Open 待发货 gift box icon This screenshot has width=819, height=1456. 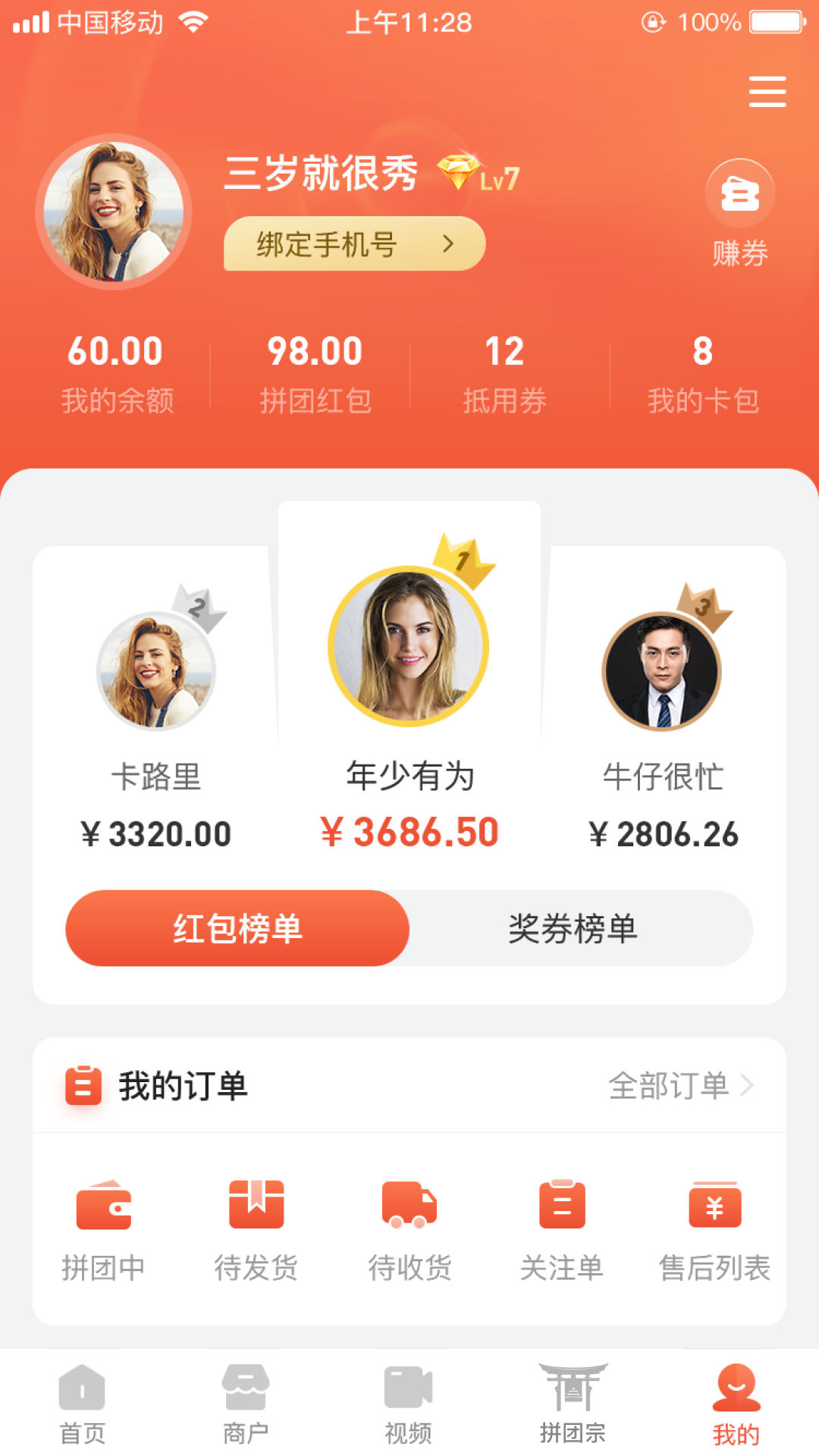258,1206
